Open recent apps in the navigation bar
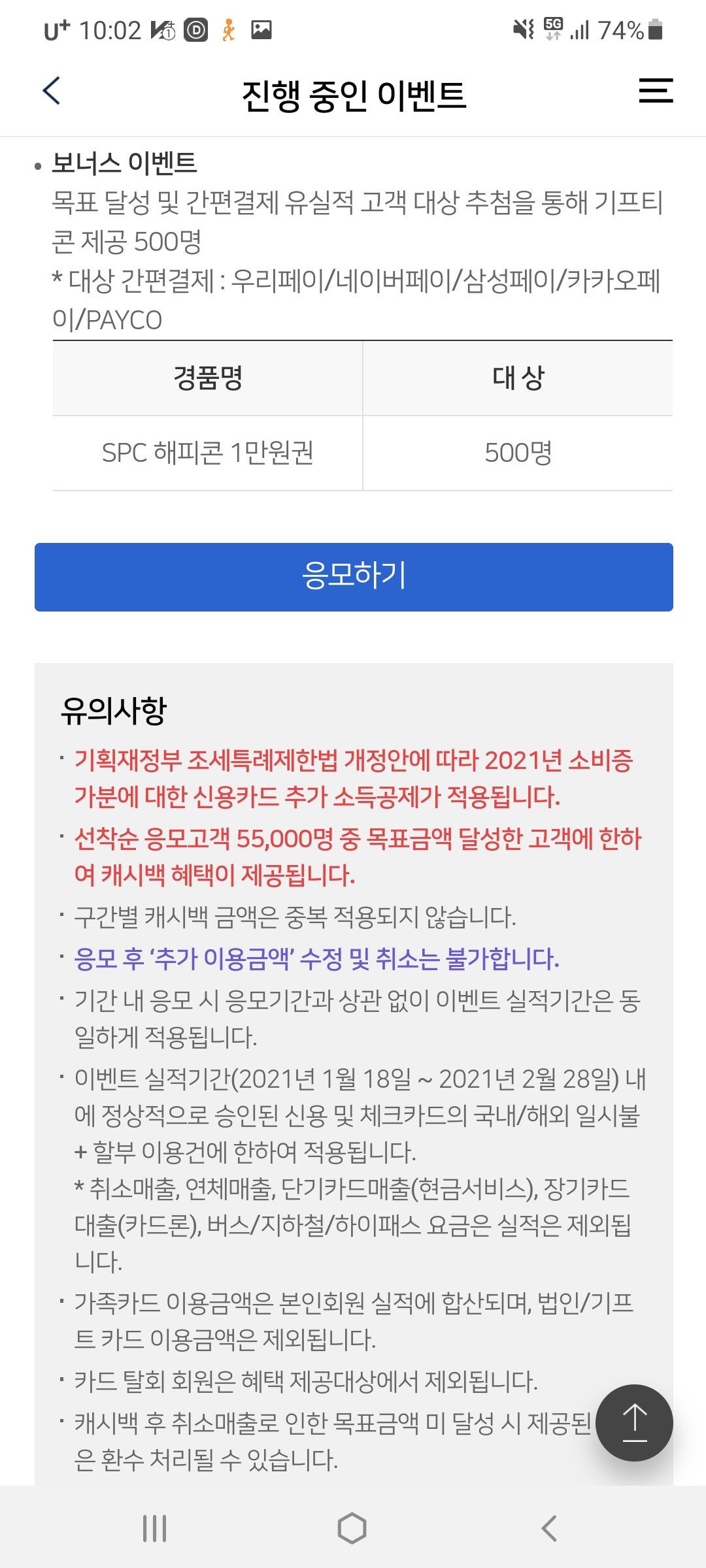706x1568 pixels. pyautogui.click(x=155, y=1528)
